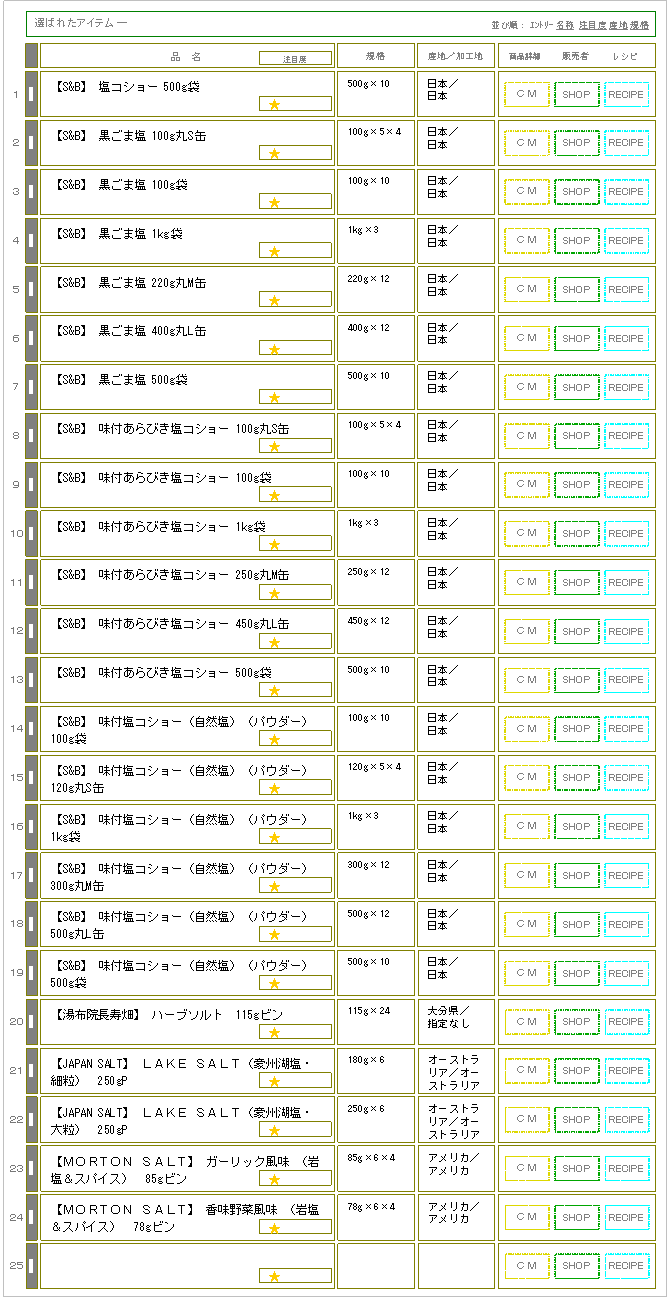Image resolution: width=668 pixels, height=1298 pixels.
Task: Sort the list by 注目度
Action: pyautogui.click(x=592, y=24)
